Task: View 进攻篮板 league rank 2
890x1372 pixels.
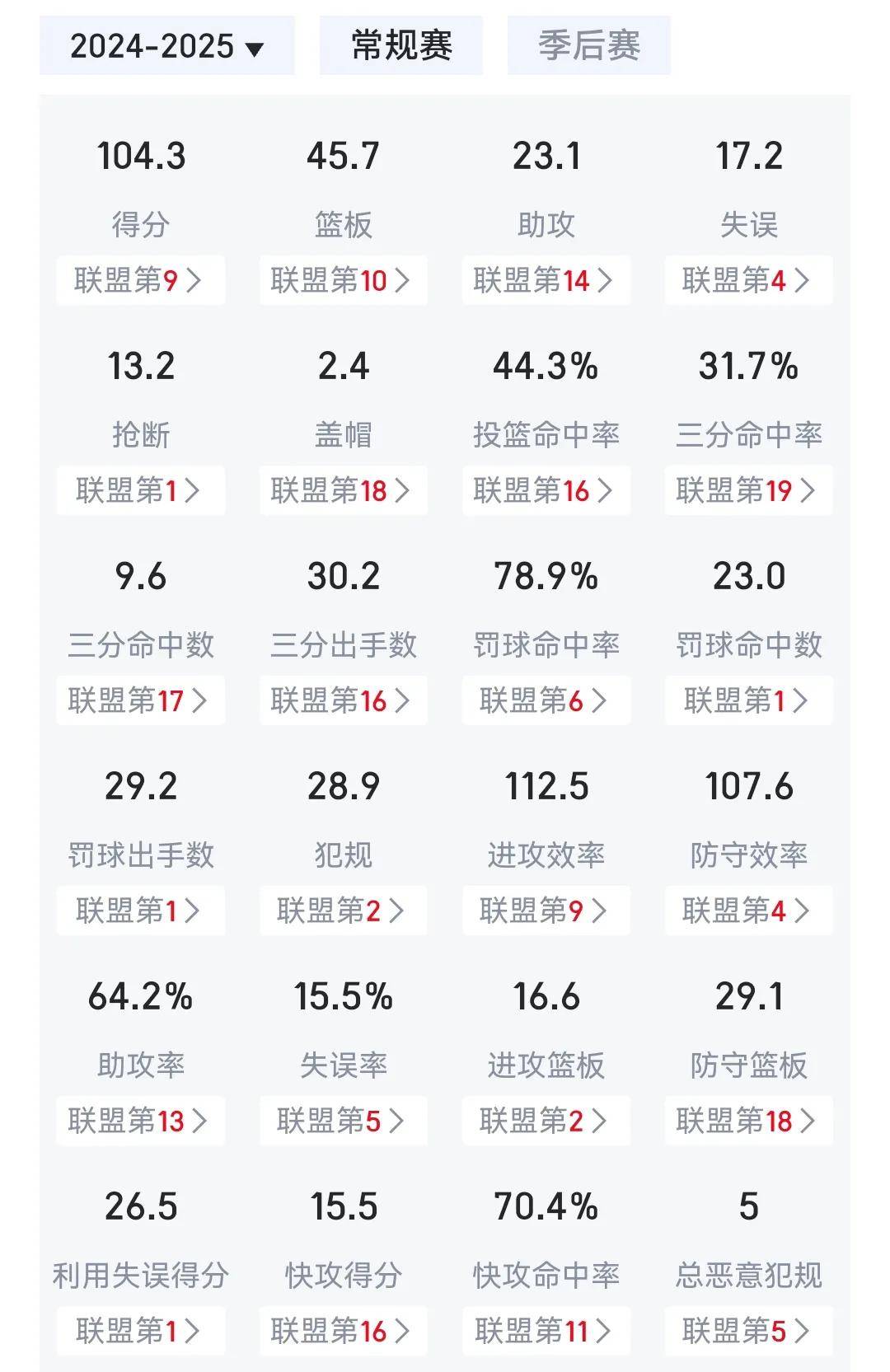Action: pyautogui.click(x=546, y=1121)
